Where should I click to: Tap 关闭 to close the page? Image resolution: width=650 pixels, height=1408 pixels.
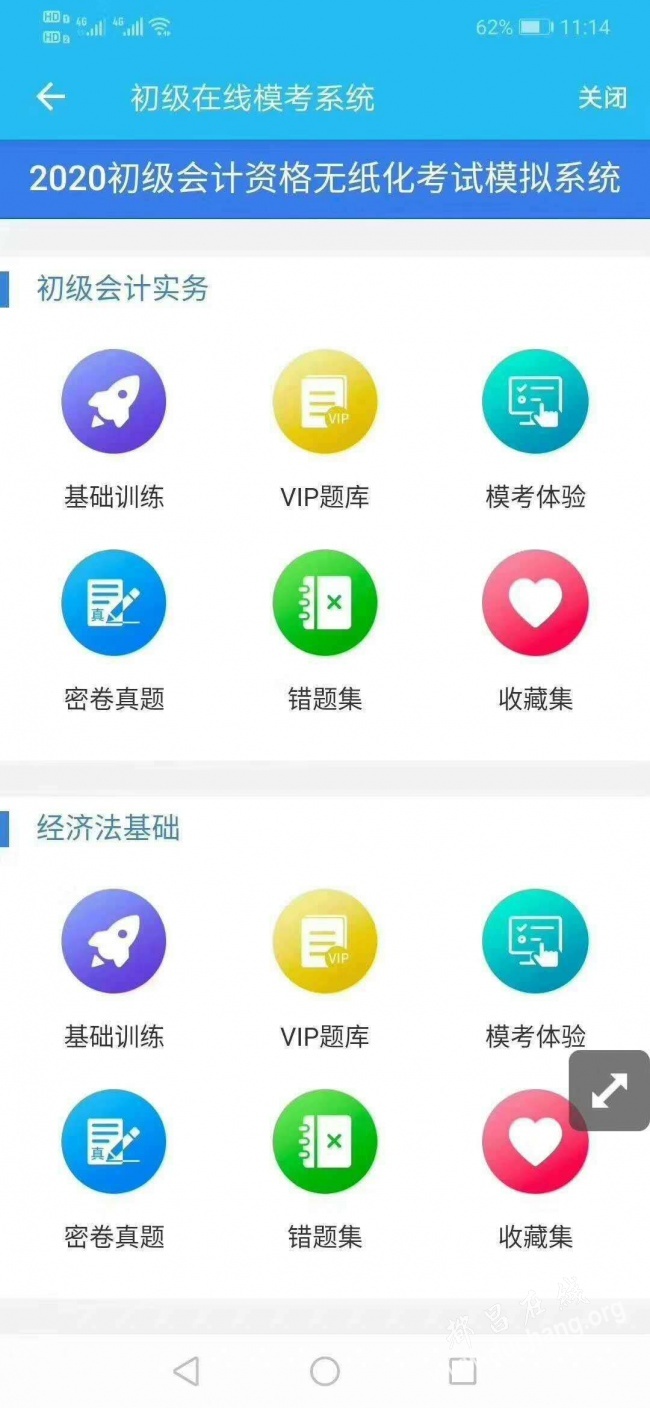(x=602, y=97)
